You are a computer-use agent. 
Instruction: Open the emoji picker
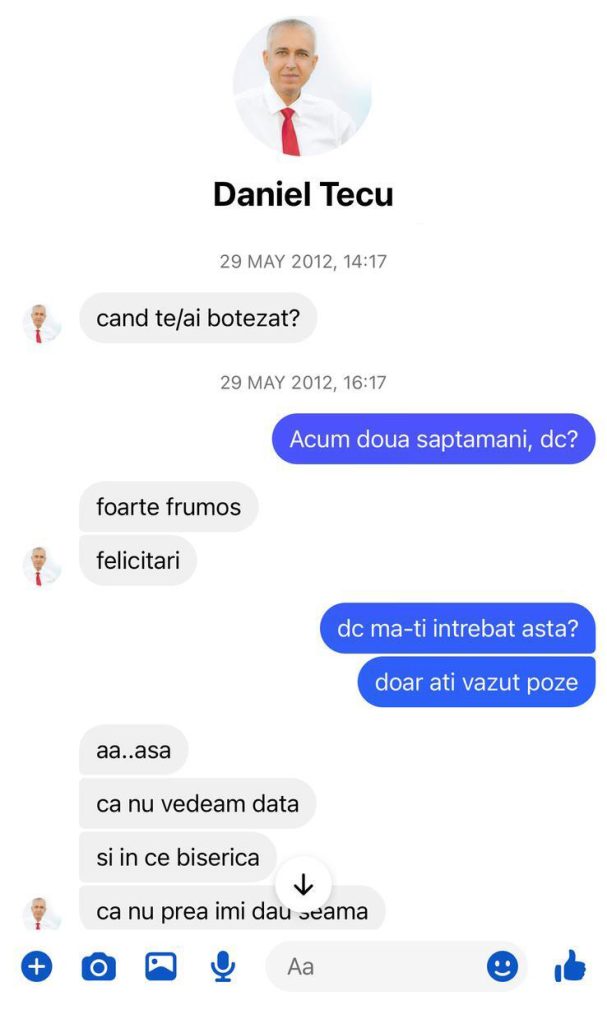502,967
